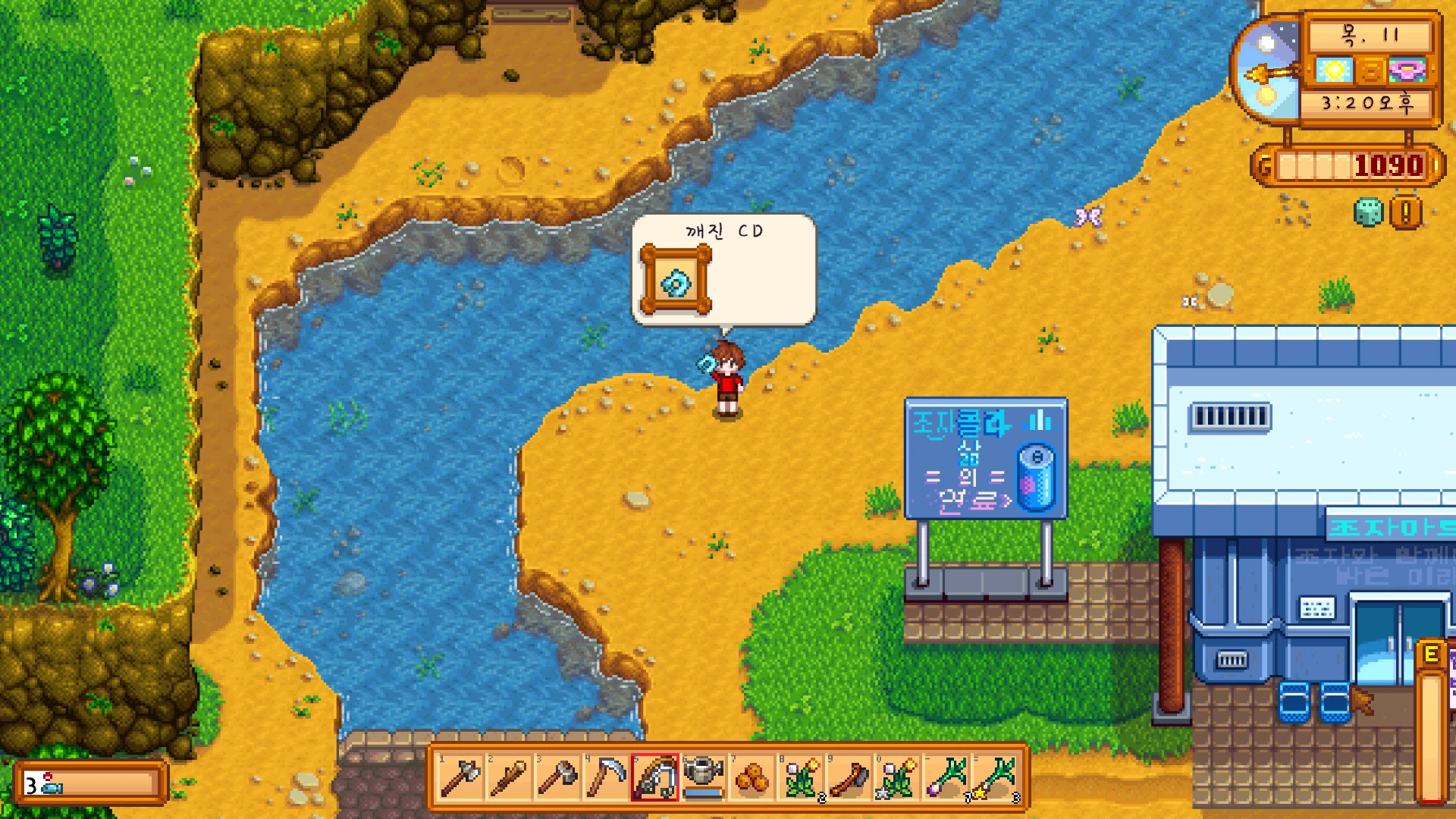
Task: Select the tool in toolbar slot 3
Action: pos(557,777)
